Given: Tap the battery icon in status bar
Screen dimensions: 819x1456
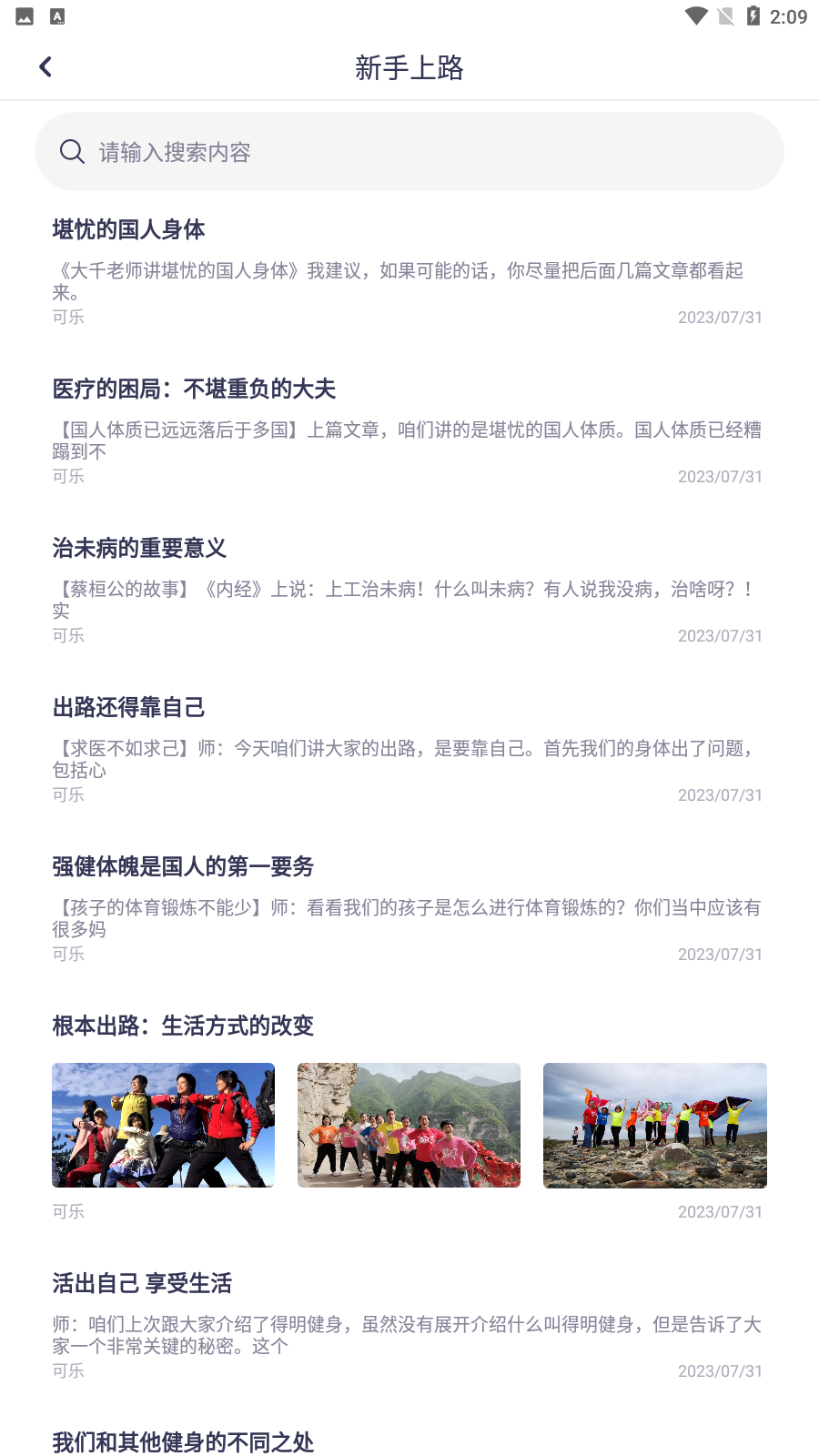Looking at the screenshot, I should 752,15.
